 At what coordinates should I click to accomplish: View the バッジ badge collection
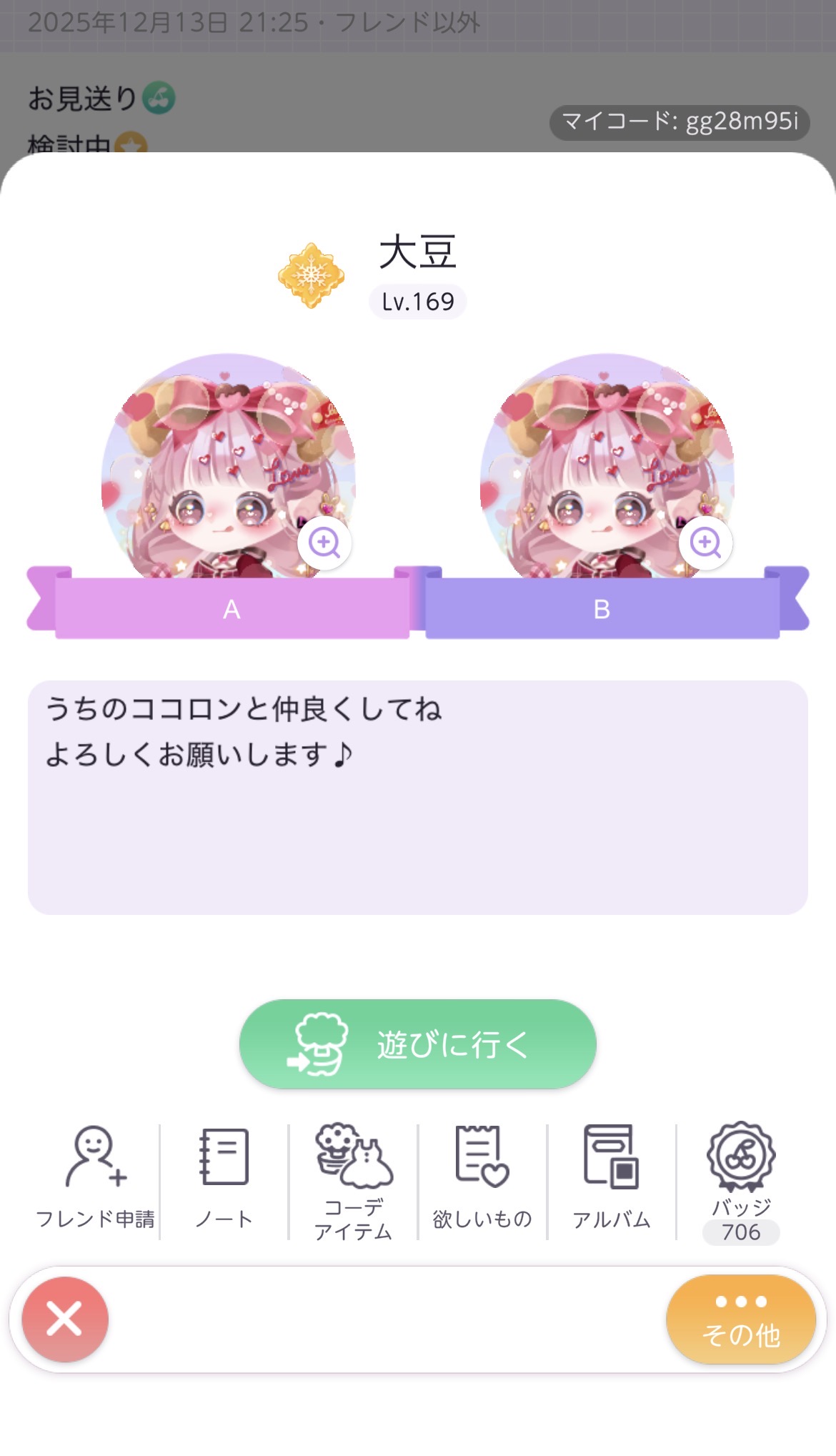(x=741, y=1179)
